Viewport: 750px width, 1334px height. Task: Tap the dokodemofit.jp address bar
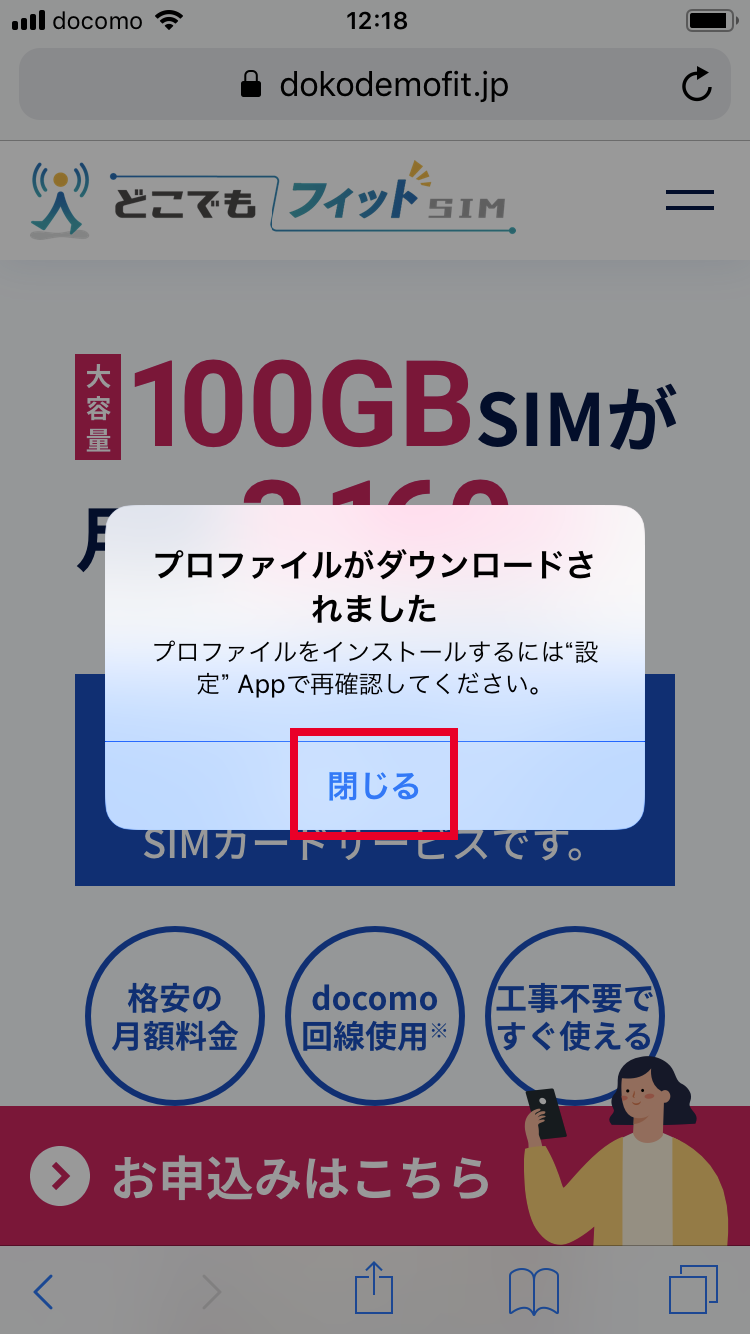(375, 86)
